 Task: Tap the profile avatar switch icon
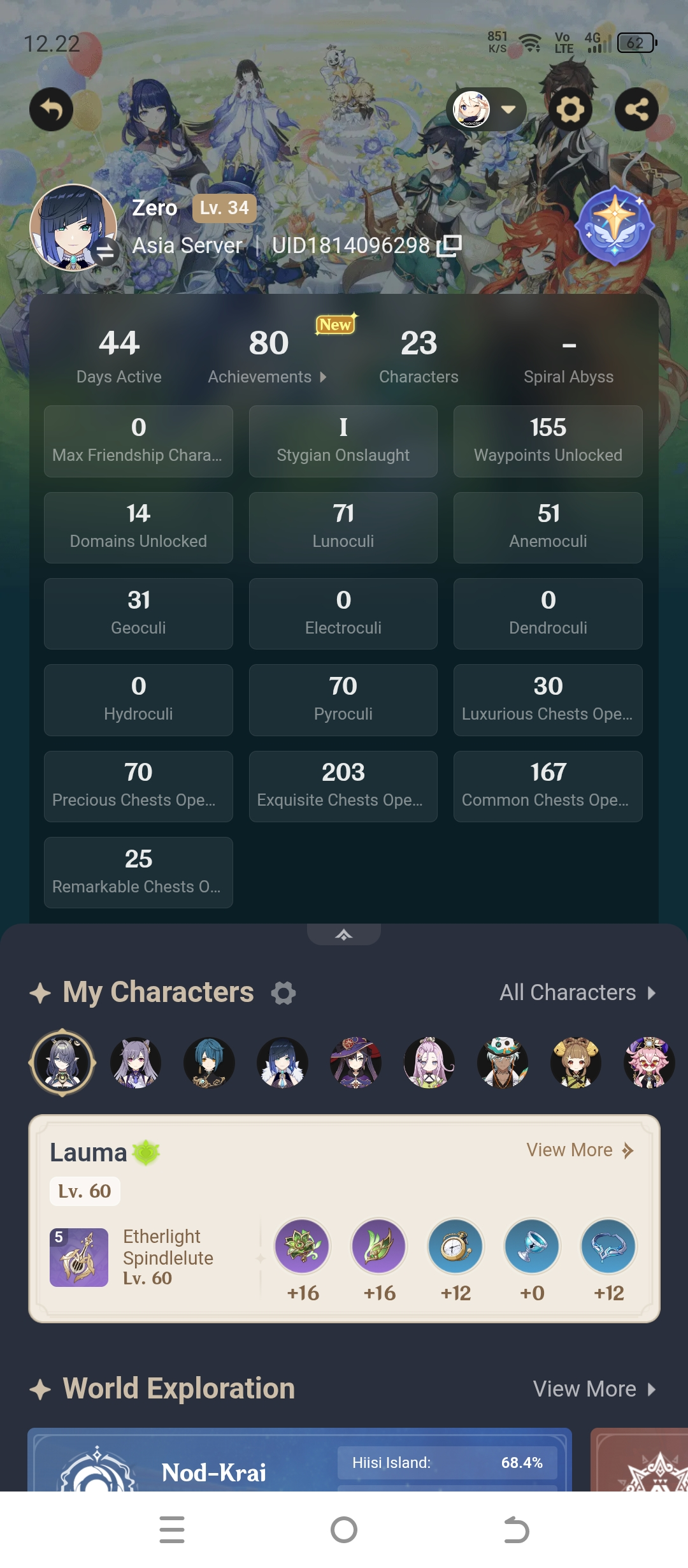pos(106,252)
